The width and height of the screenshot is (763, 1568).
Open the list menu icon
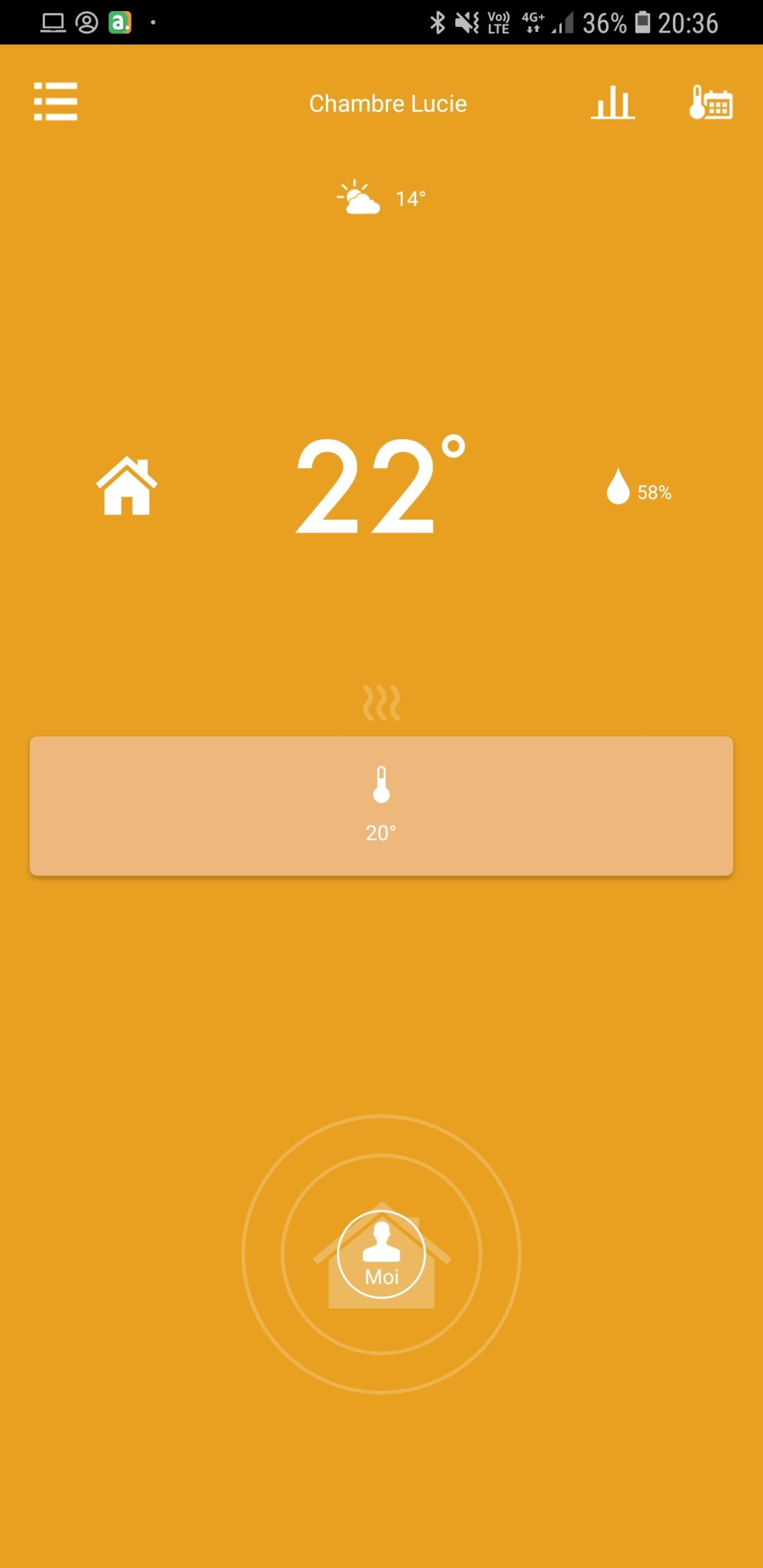point(55,101)
